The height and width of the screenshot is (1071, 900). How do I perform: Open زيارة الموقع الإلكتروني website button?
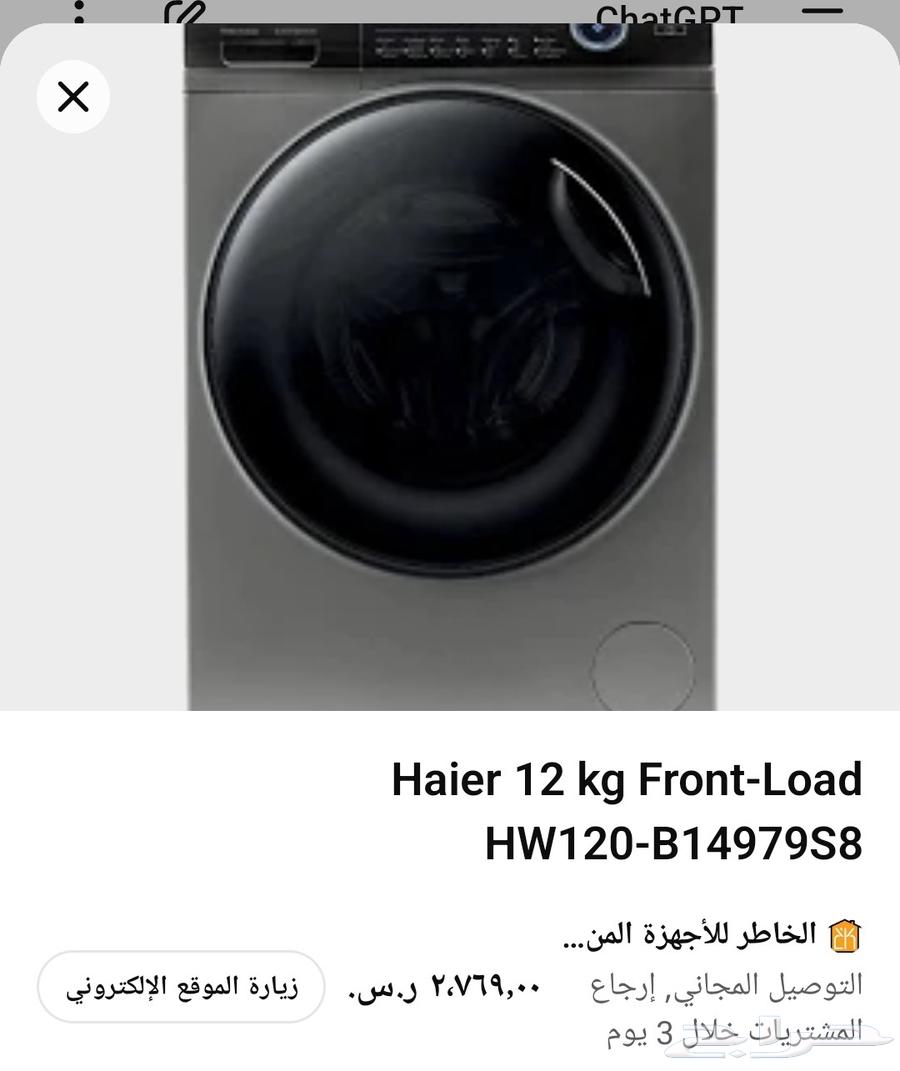[x=180, y=989]
